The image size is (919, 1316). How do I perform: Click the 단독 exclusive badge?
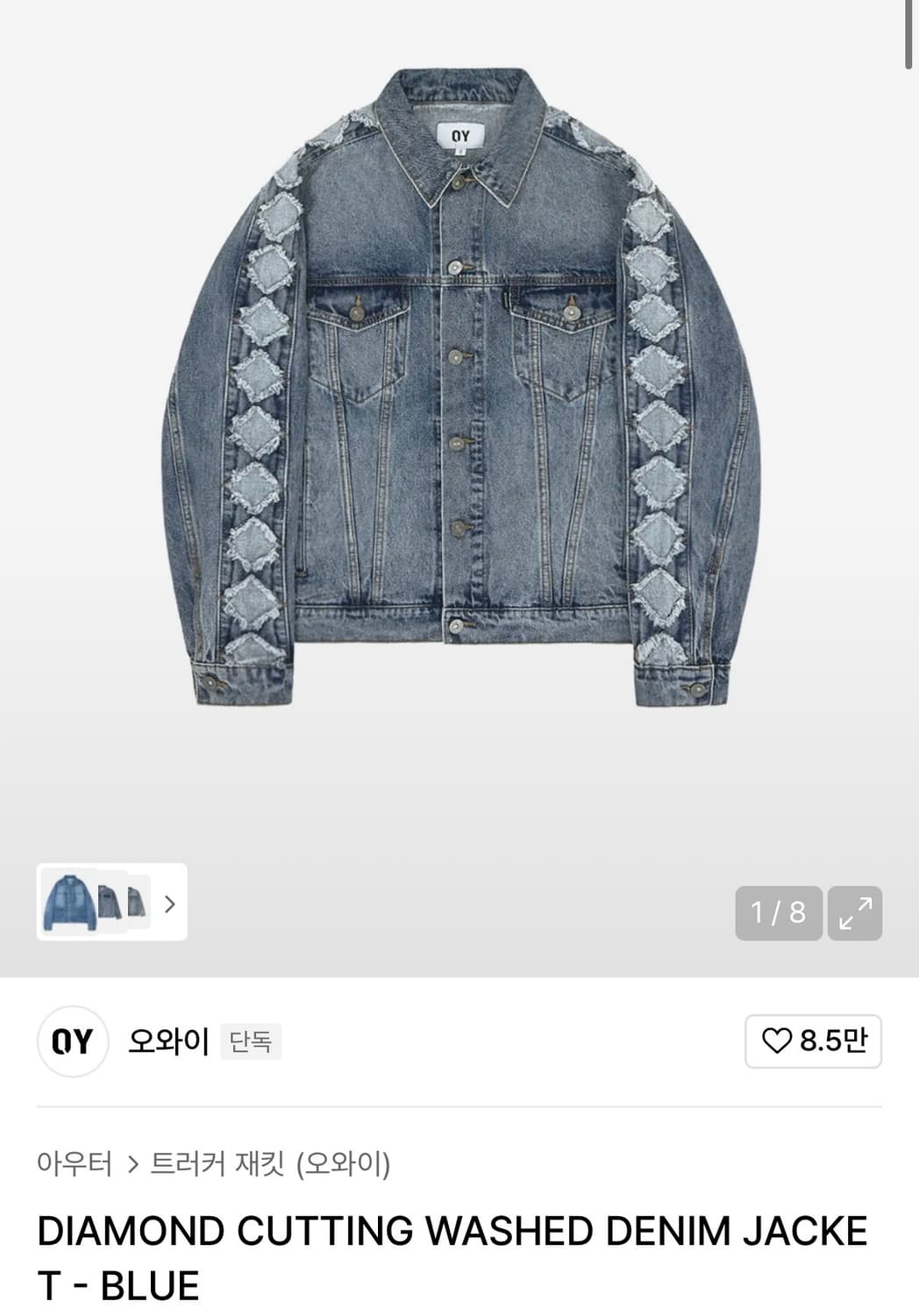(252, 1041)
